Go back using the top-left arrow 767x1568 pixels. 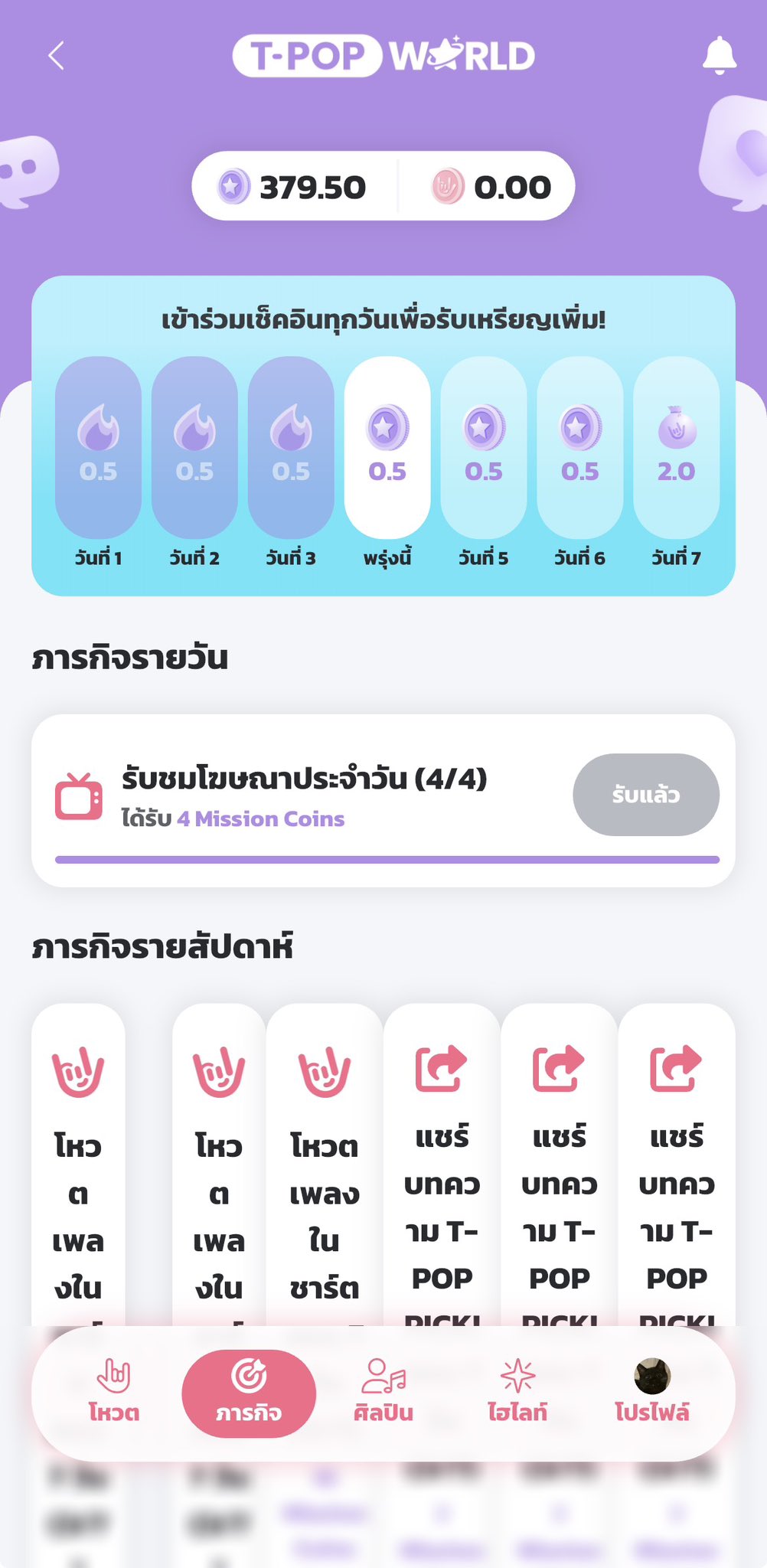pyautogui.click(x=56, y=56)
